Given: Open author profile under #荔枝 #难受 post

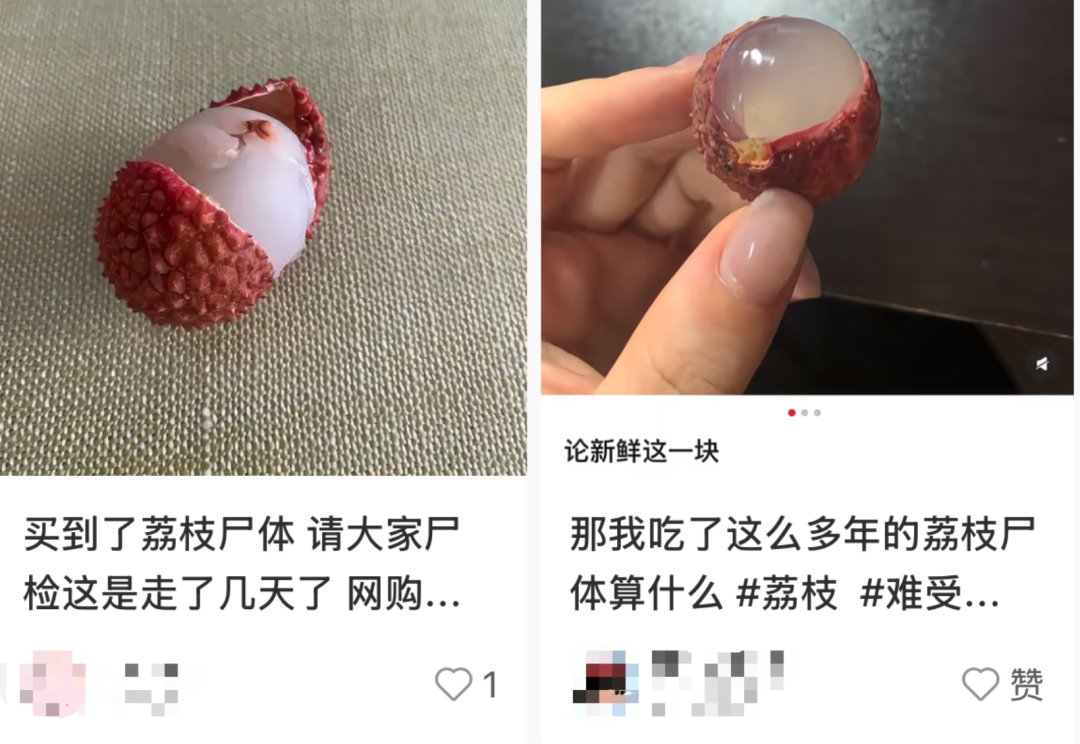Looking at the screenshot, I should click(606, 683).
